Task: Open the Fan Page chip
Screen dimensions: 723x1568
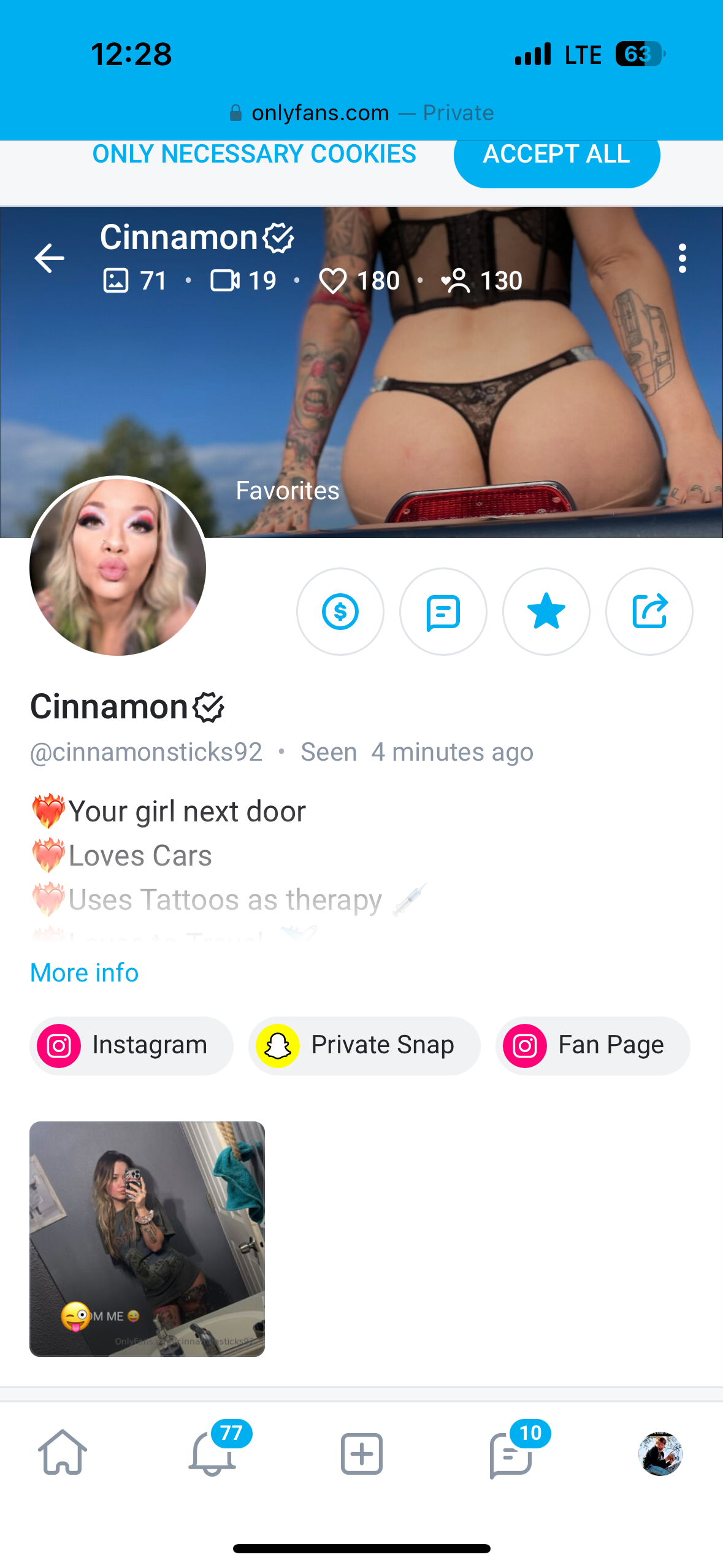Action: coord(592,1045)
